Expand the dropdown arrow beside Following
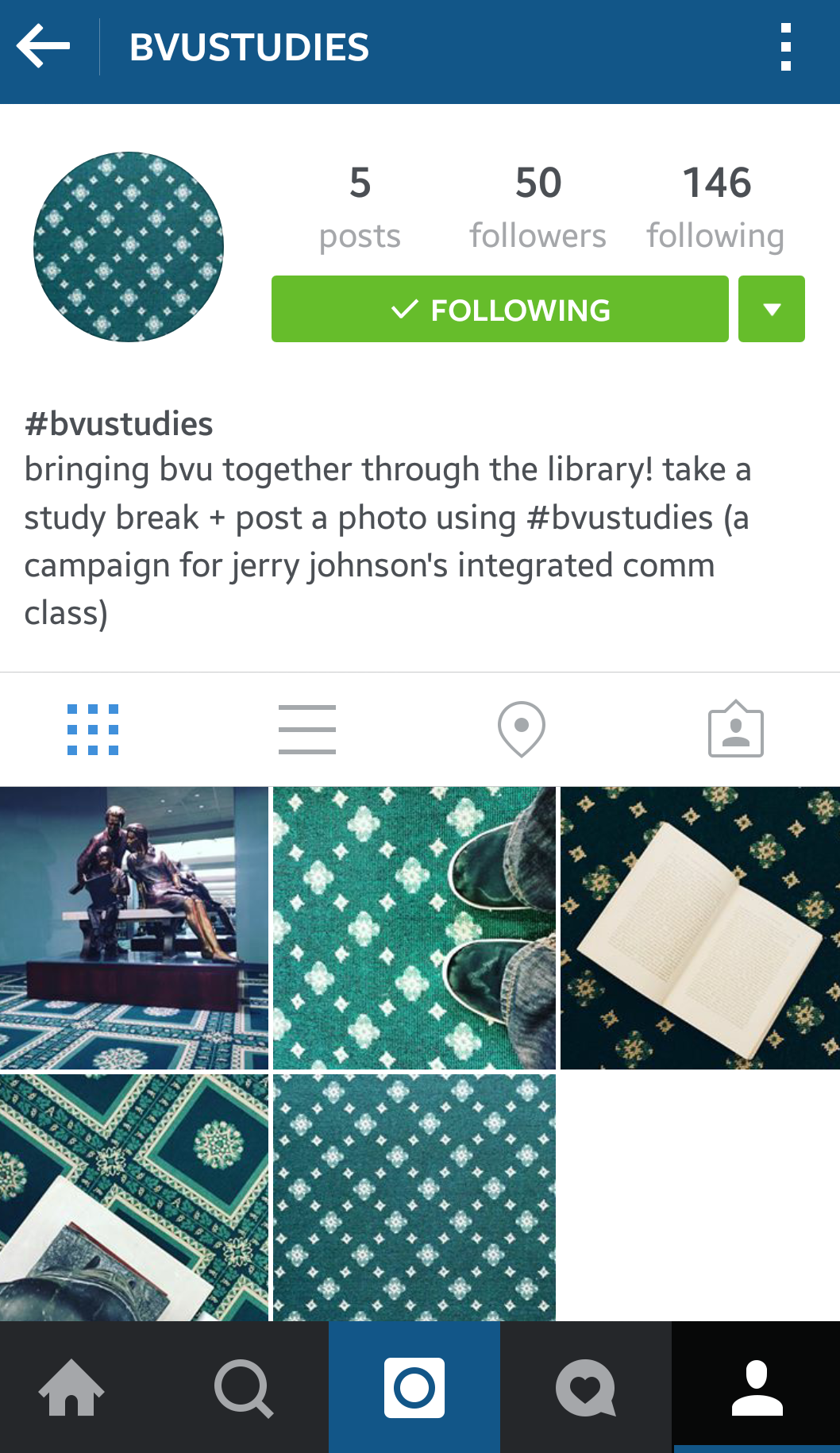 (772, 309)
